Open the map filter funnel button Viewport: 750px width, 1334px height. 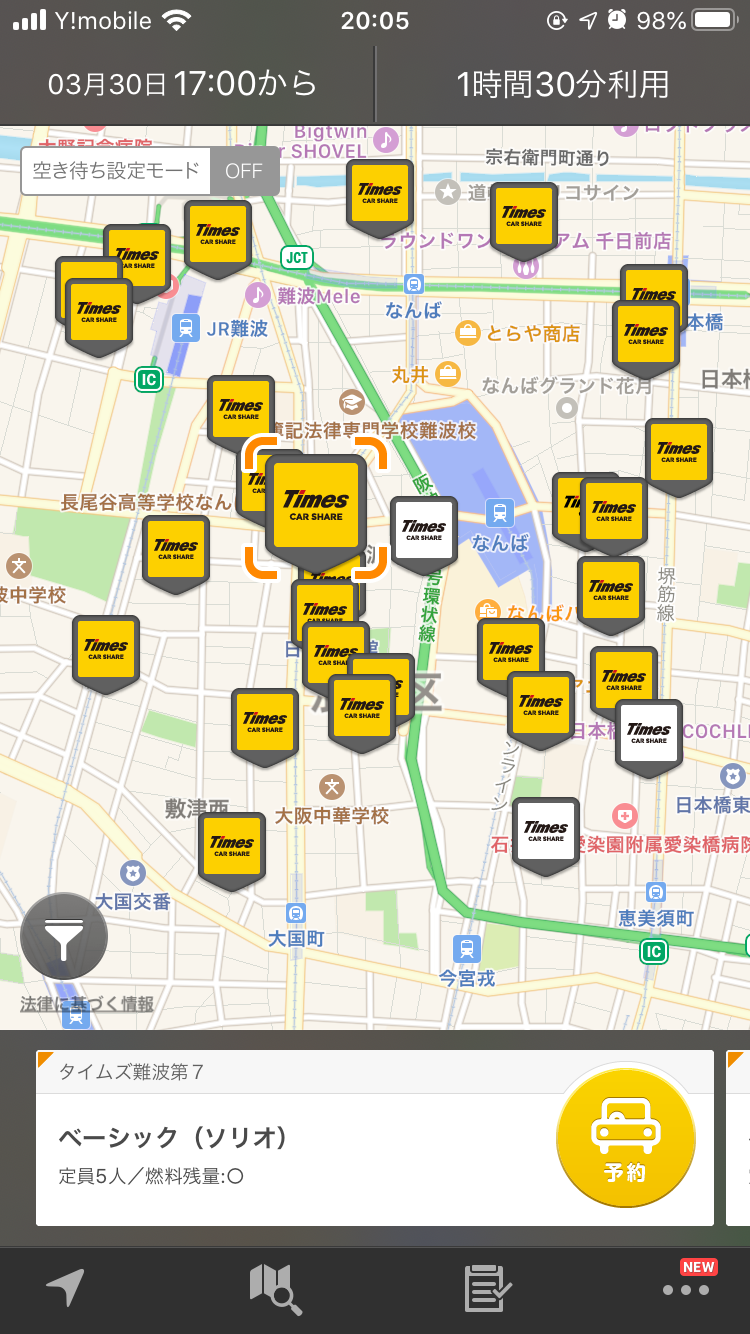tap(64, 936)
